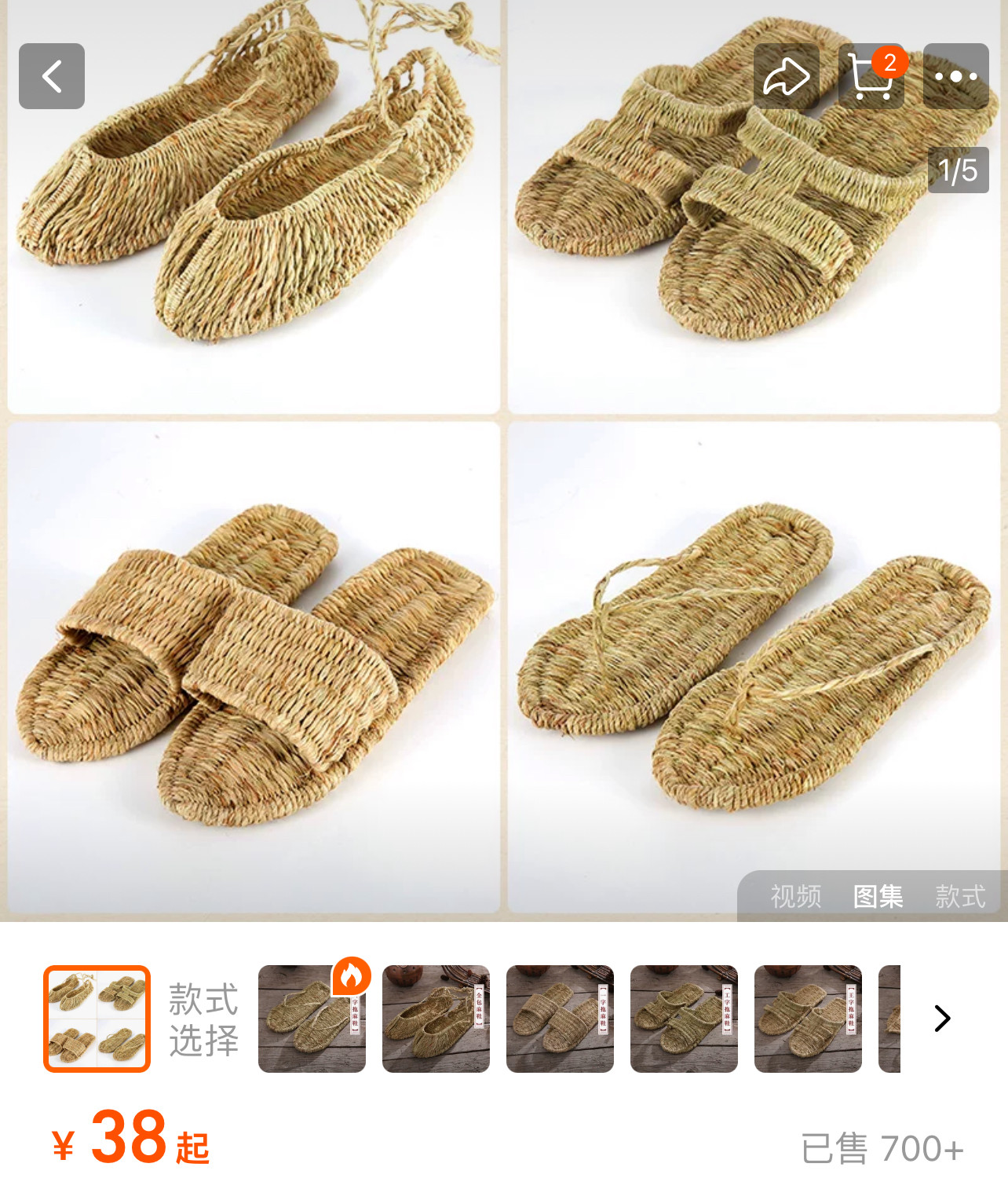Switch to the 视频 tab
The width and height of the screenshot is (1008, 1178).
pos(795,896)
